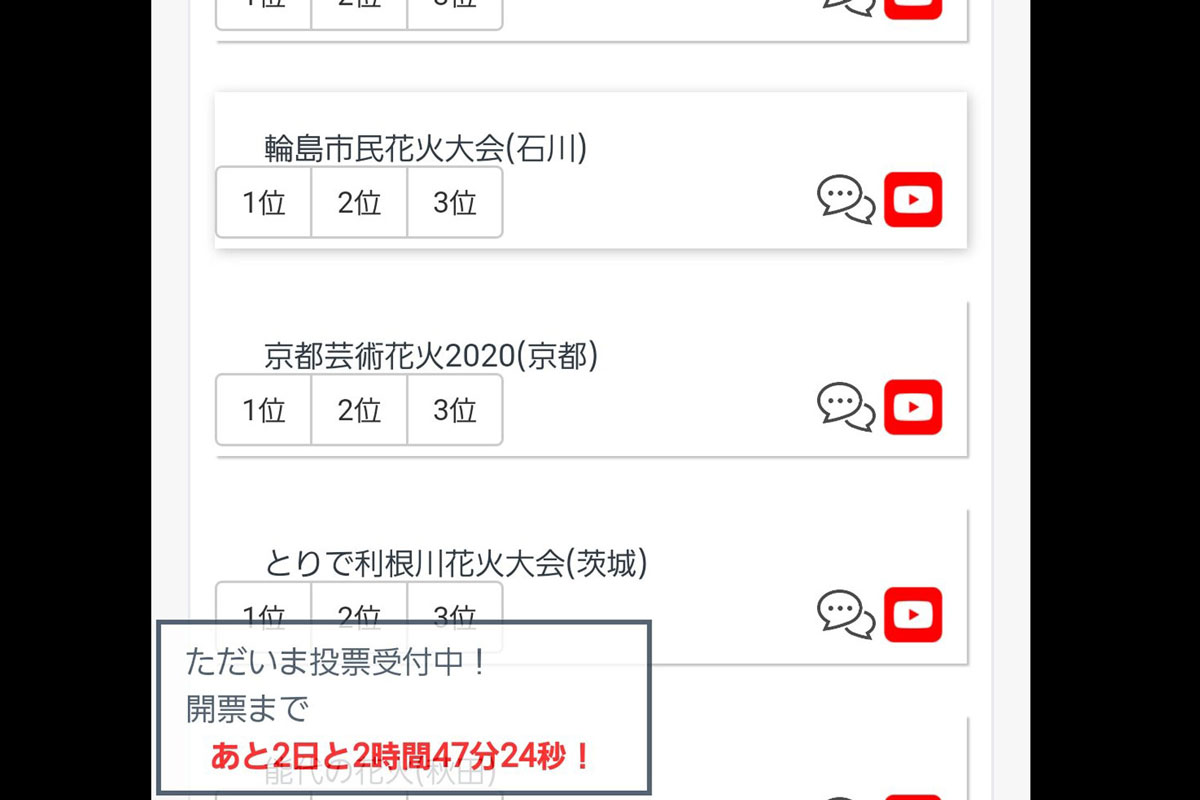Play YouTube video of 輪島市民花火大会
This screenshot has width=1200, height=800.
click(x=913, y=200)
